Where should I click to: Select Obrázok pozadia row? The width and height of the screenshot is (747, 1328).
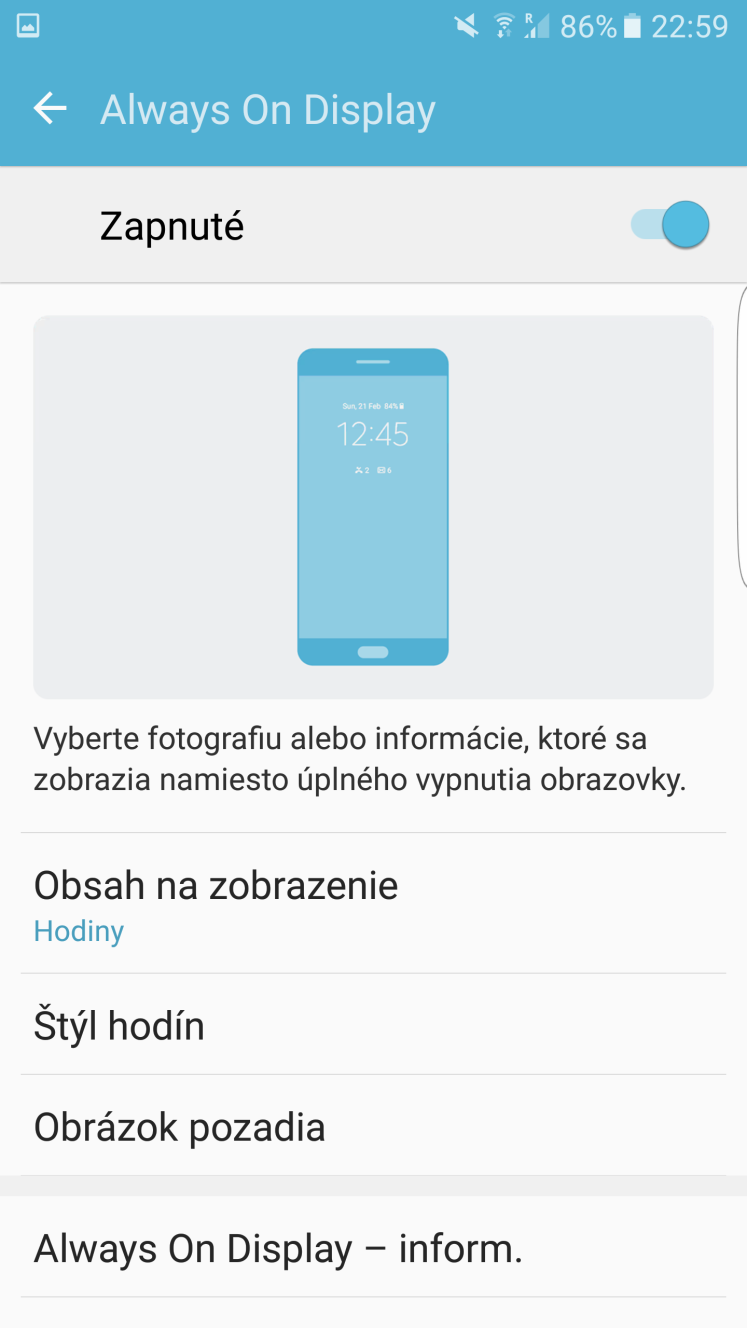373,1126
